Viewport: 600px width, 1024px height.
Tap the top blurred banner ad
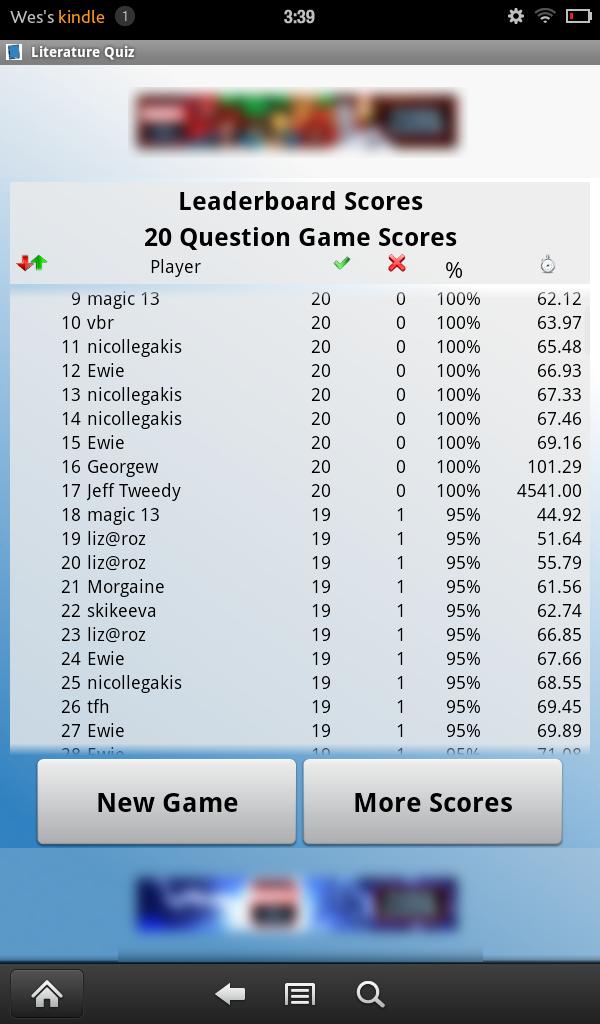pyautogui.click(x=297, y=121)
